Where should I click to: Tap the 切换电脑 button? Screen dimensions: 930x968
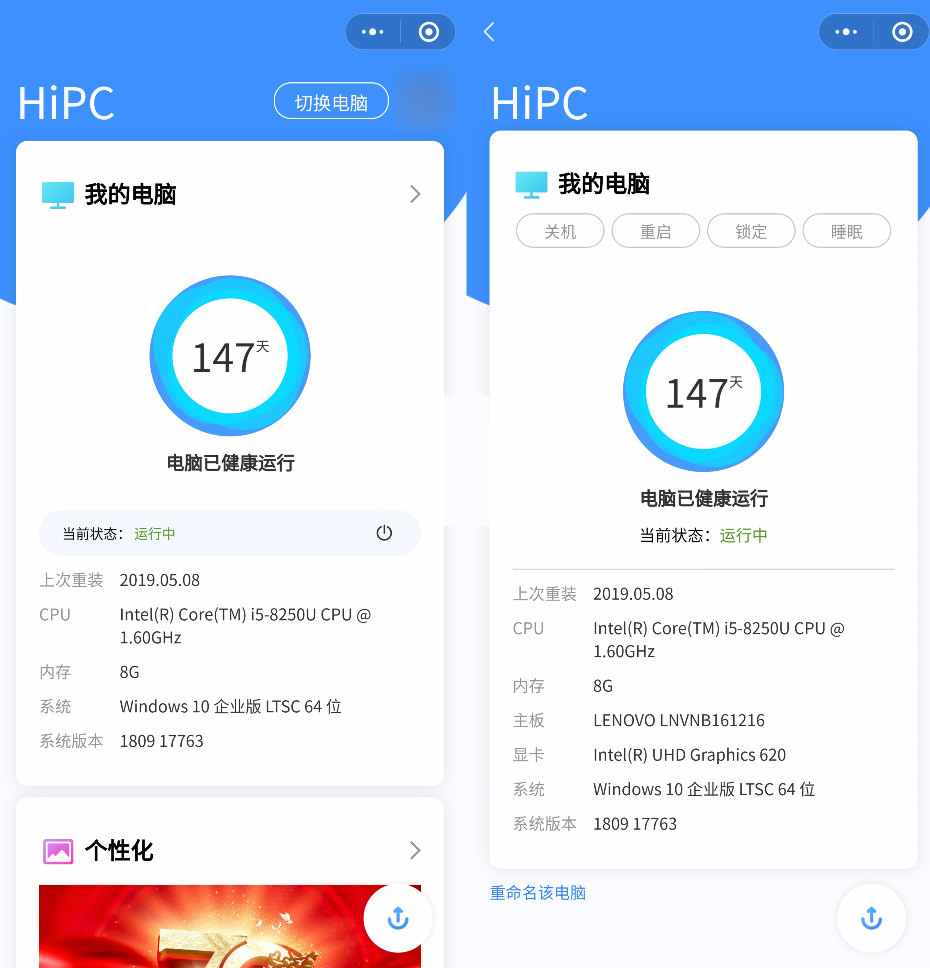pos(331,101)
